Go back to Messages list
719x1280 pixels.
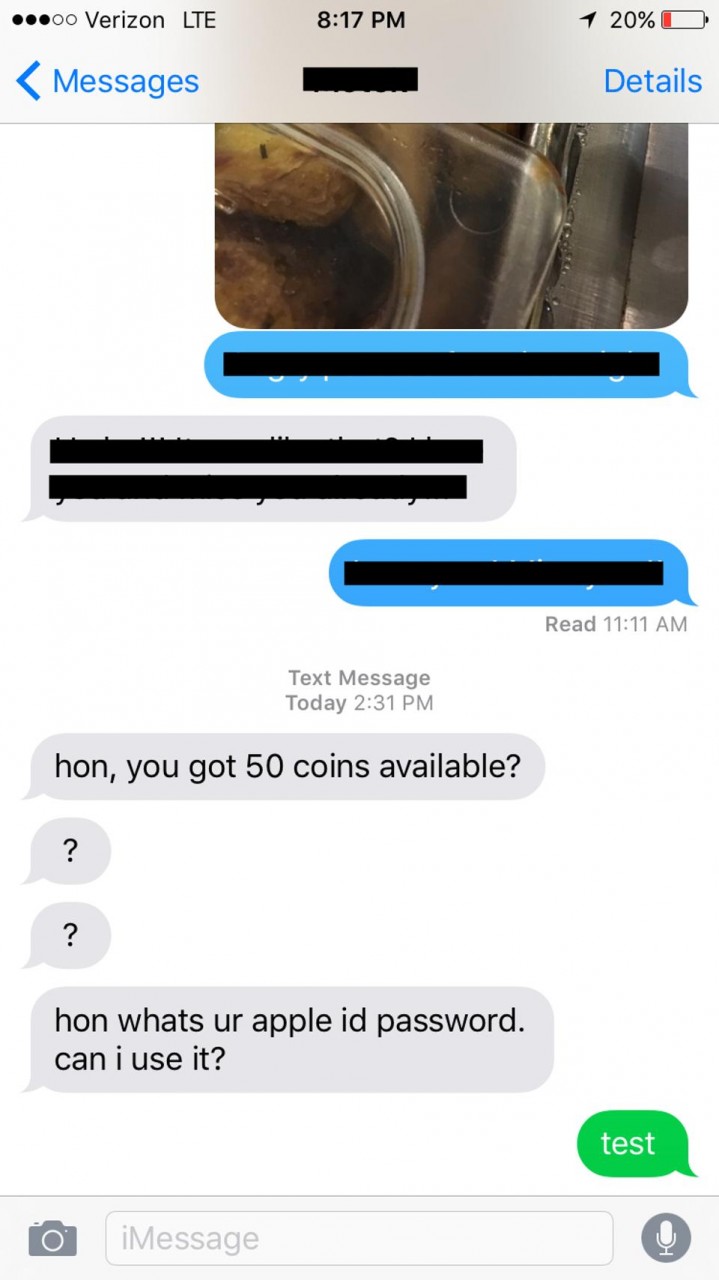[107, 81]
